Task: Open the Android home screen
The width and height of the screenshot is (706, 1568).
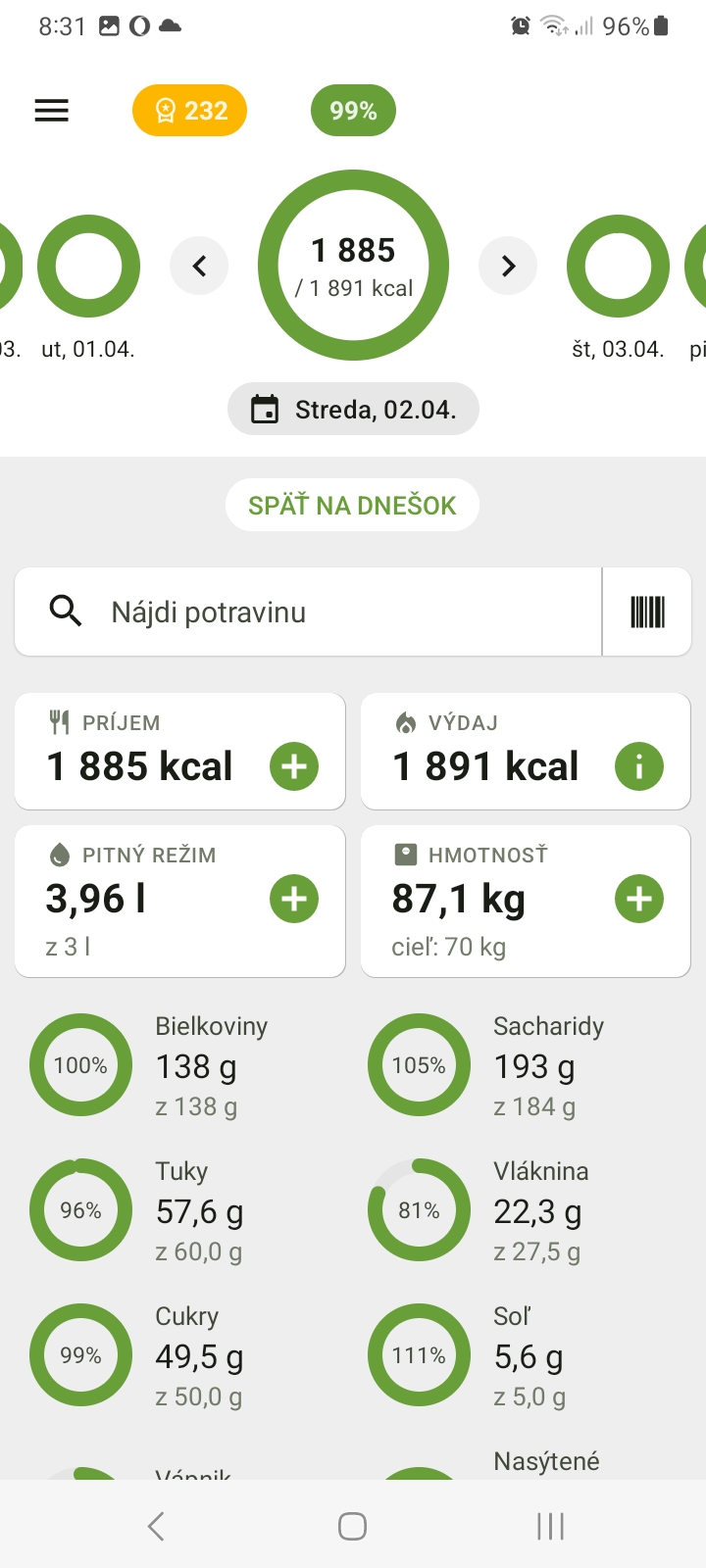Action: tap(353, 1526)
